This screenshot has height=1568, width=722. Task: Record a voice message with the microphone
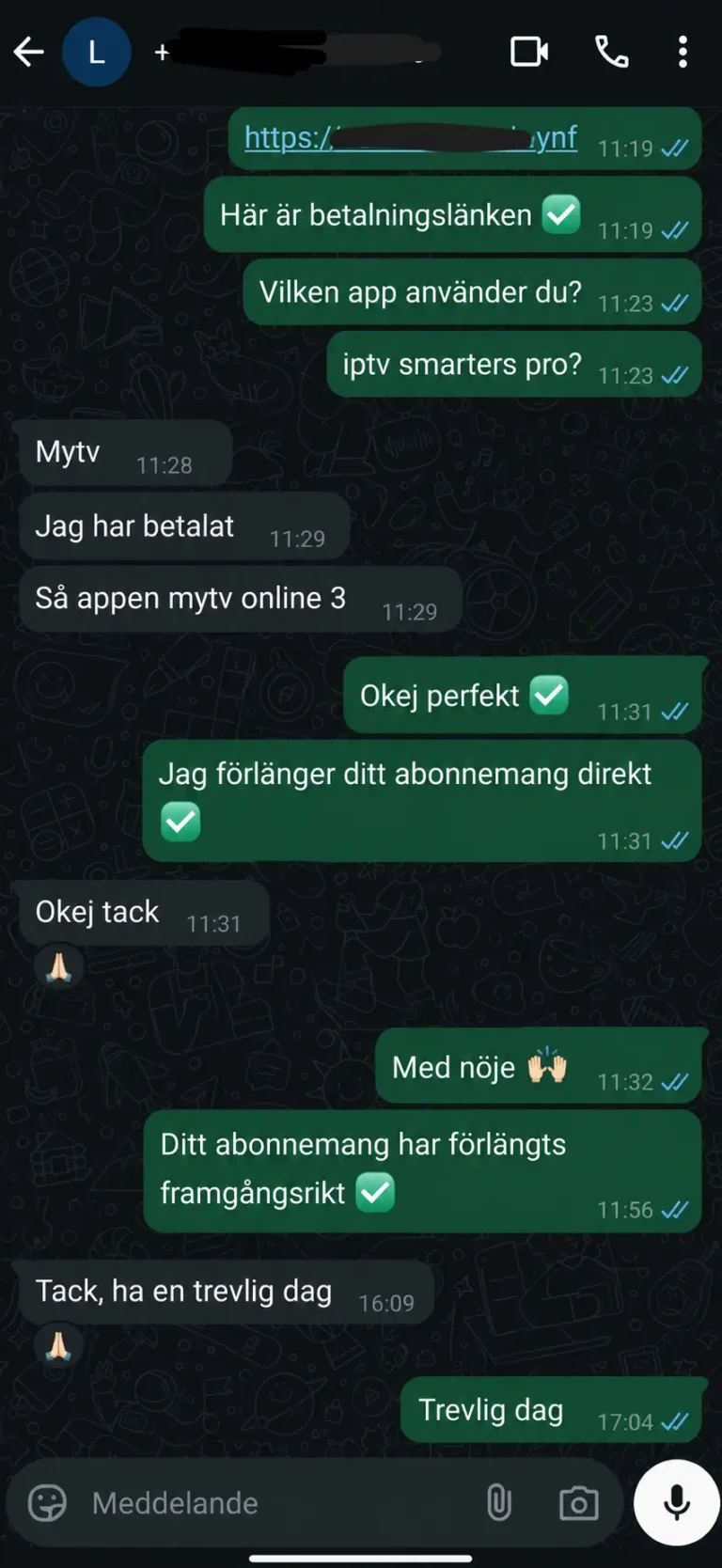(677, 1503)
